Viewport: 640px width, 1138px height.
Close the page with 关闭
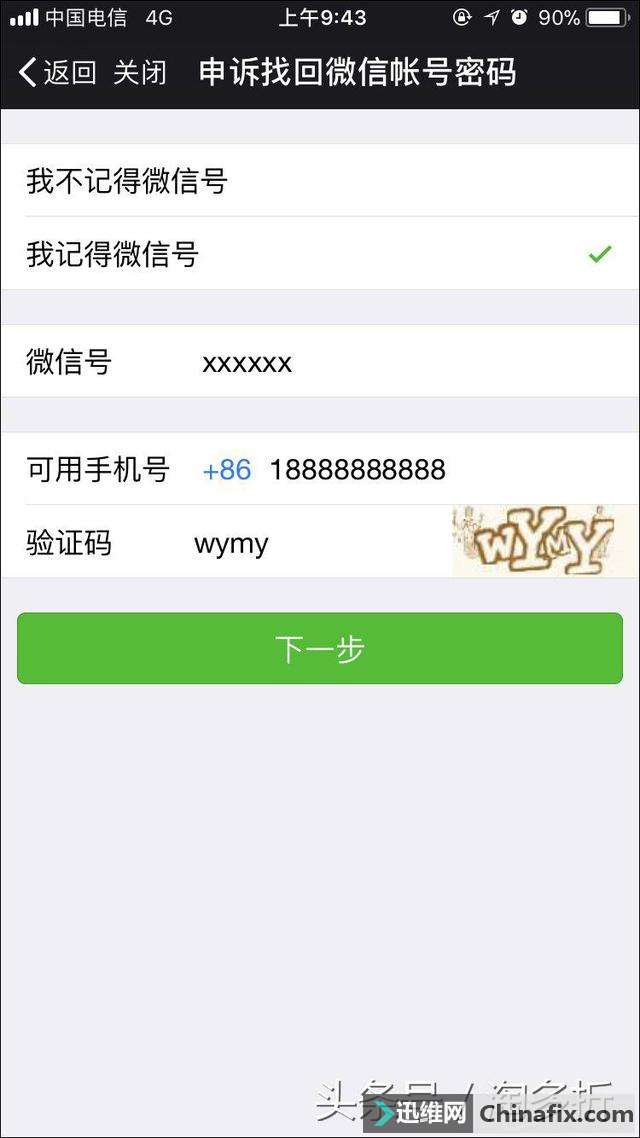[139, 73]
